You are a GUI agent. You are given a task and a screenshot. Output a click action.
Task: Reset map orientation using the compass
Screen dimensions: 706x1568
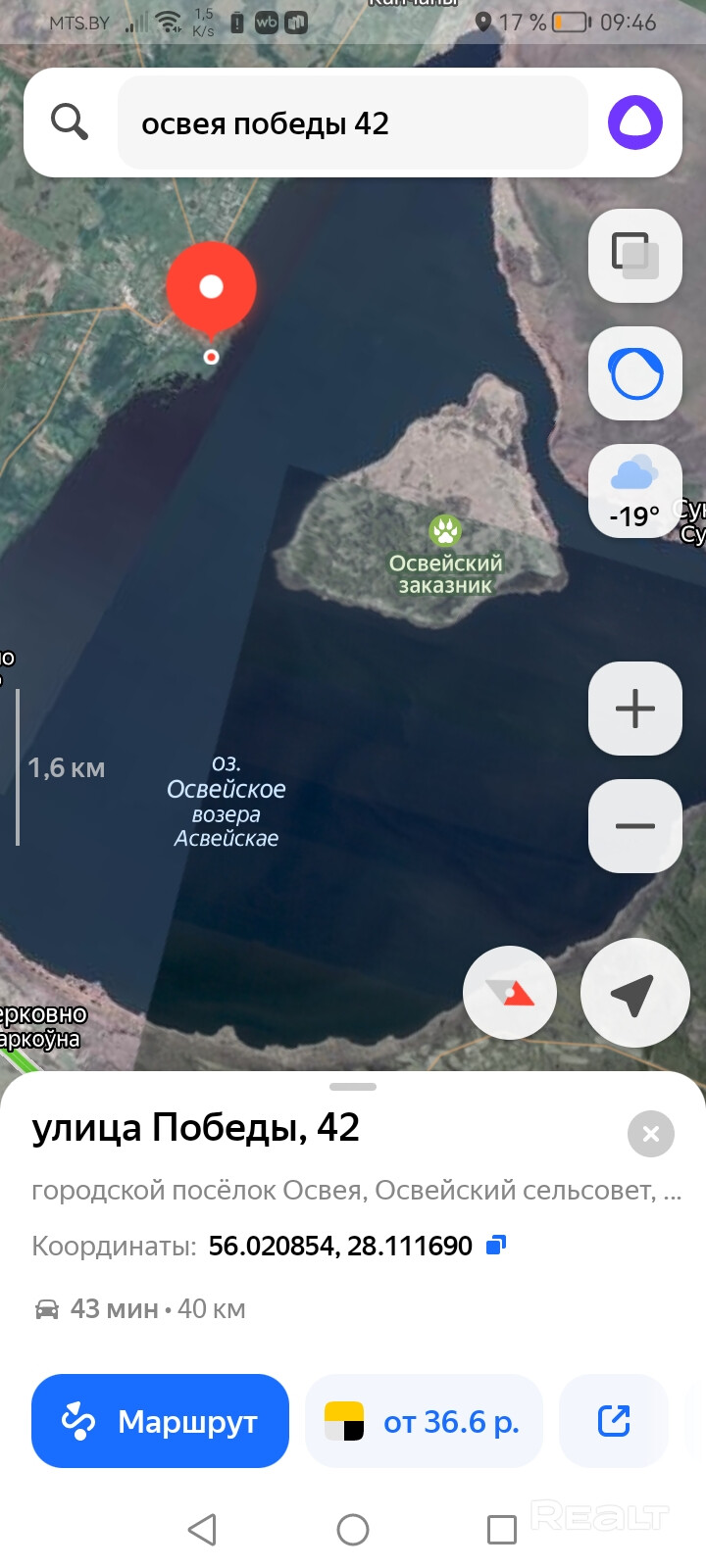(x=510, y=994)
